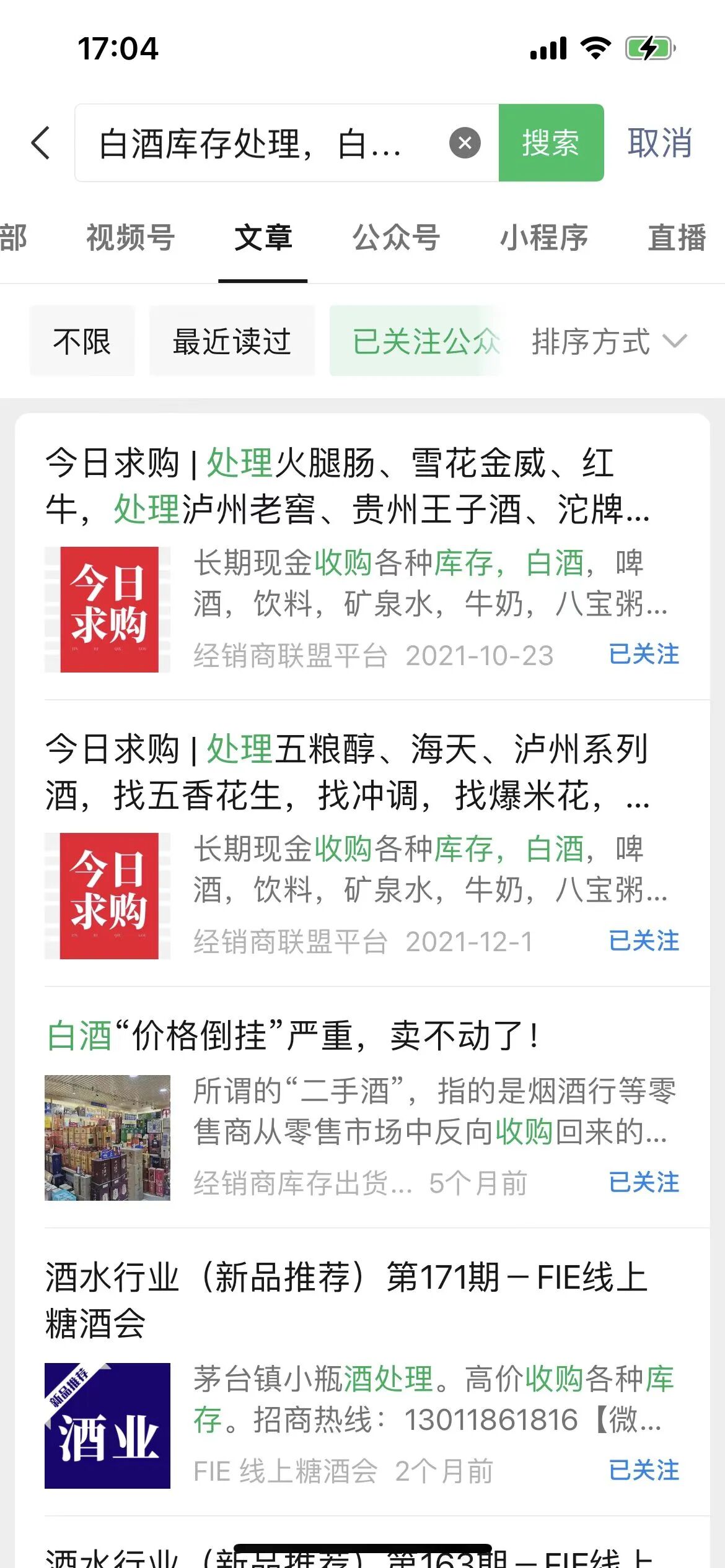Go back using the back arrow

point(41,143)
